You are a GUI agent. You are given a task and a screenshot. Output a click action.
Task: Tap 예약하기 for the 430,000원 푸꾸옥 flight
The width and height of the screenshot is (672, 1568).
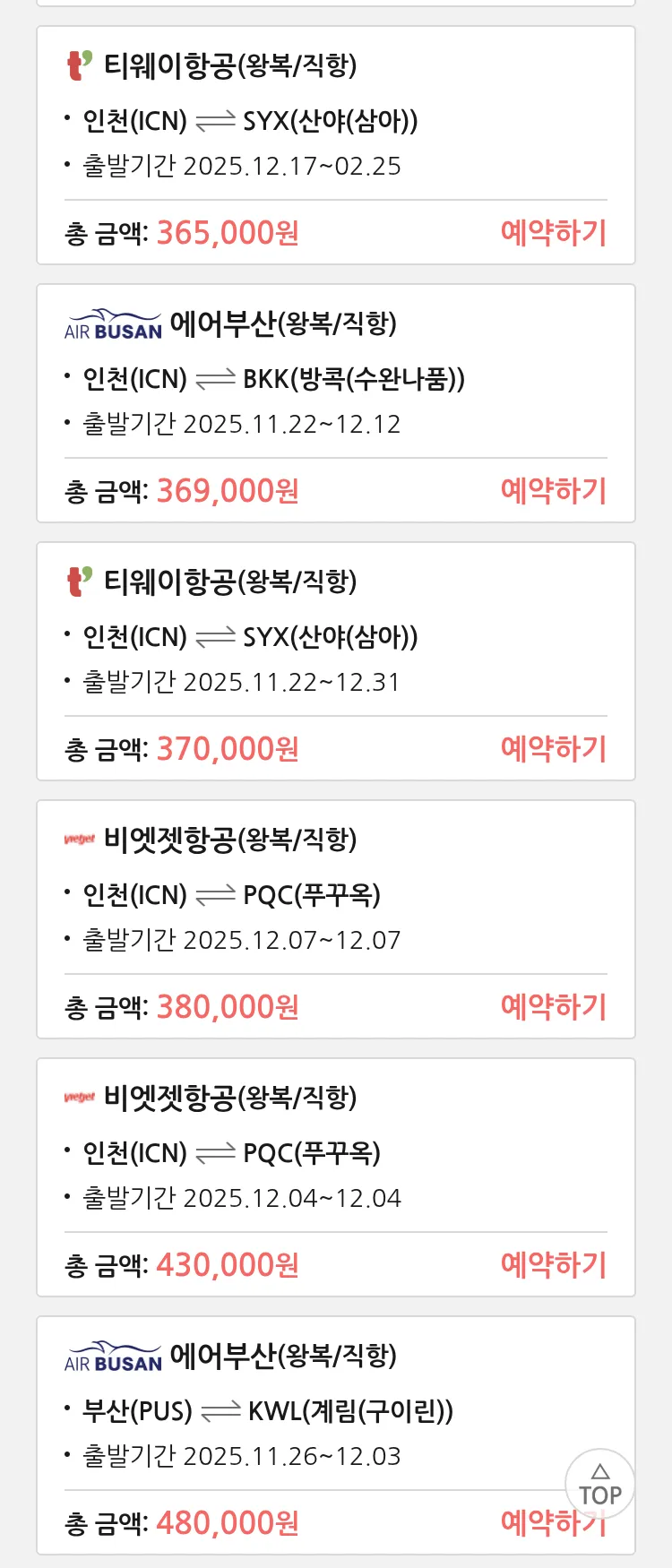pos(553,1265)
